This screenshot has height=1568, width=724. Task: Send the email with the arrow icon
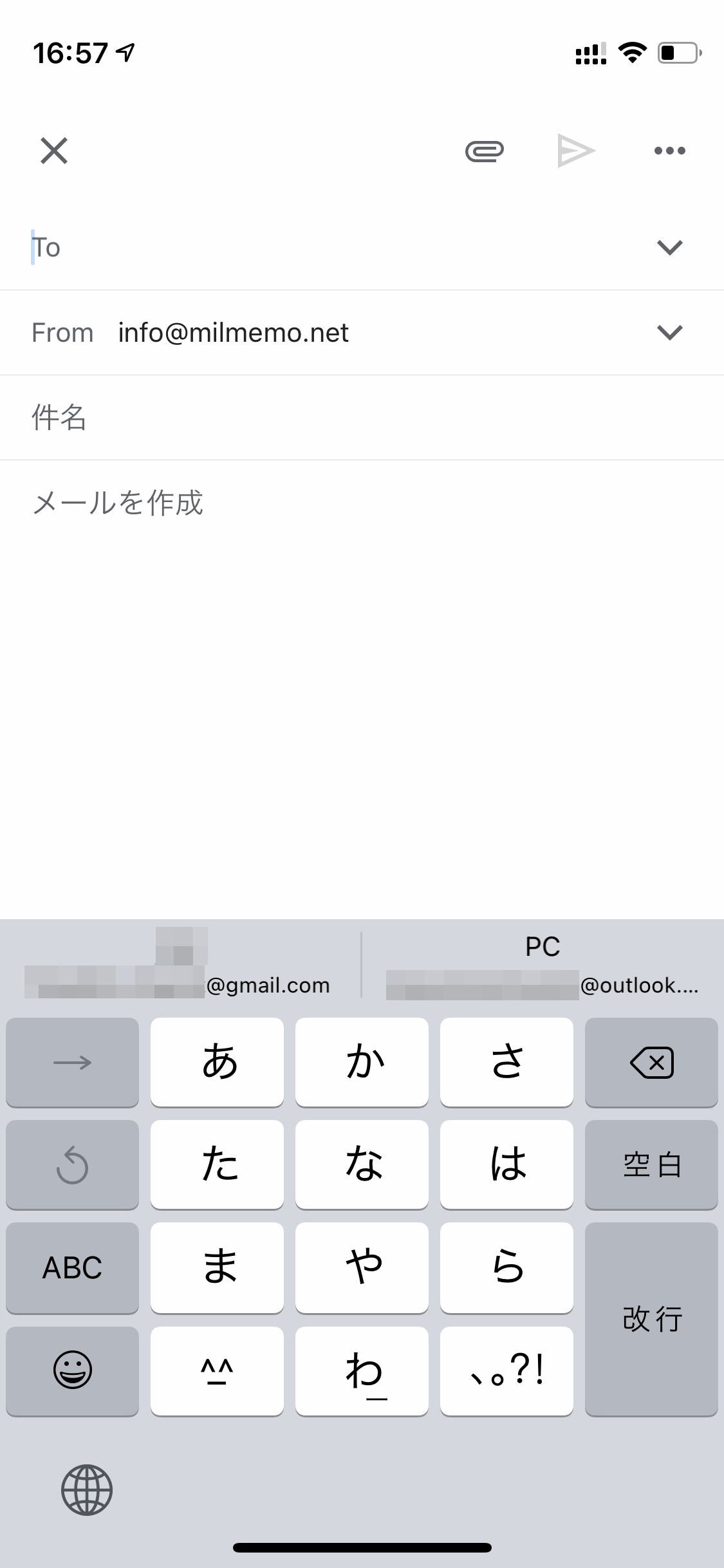[x=576, y=151]
